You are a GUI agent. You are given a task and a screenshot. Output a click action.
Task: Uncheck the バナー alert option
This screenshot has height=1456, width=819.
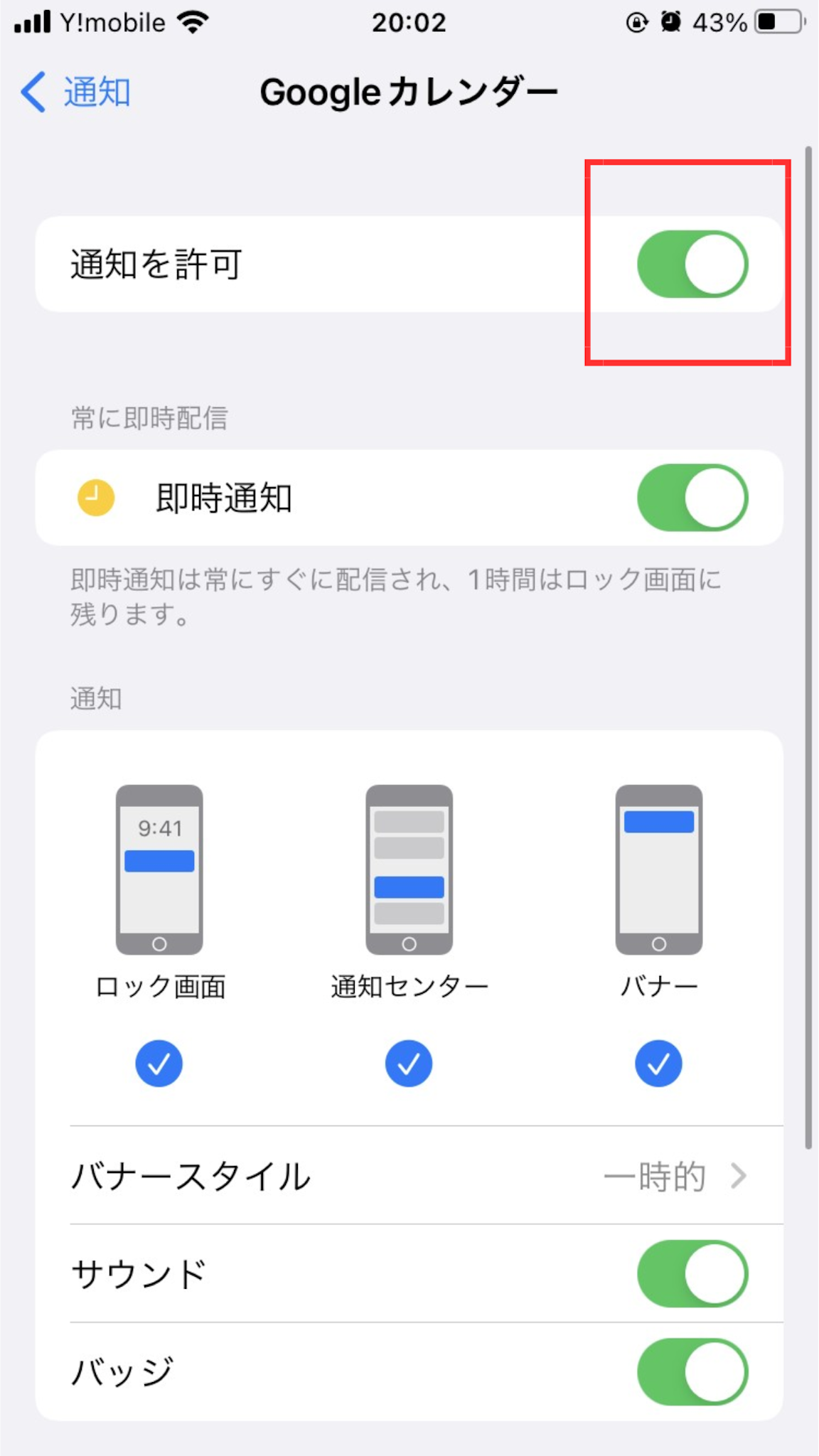tap(658, 1063)
